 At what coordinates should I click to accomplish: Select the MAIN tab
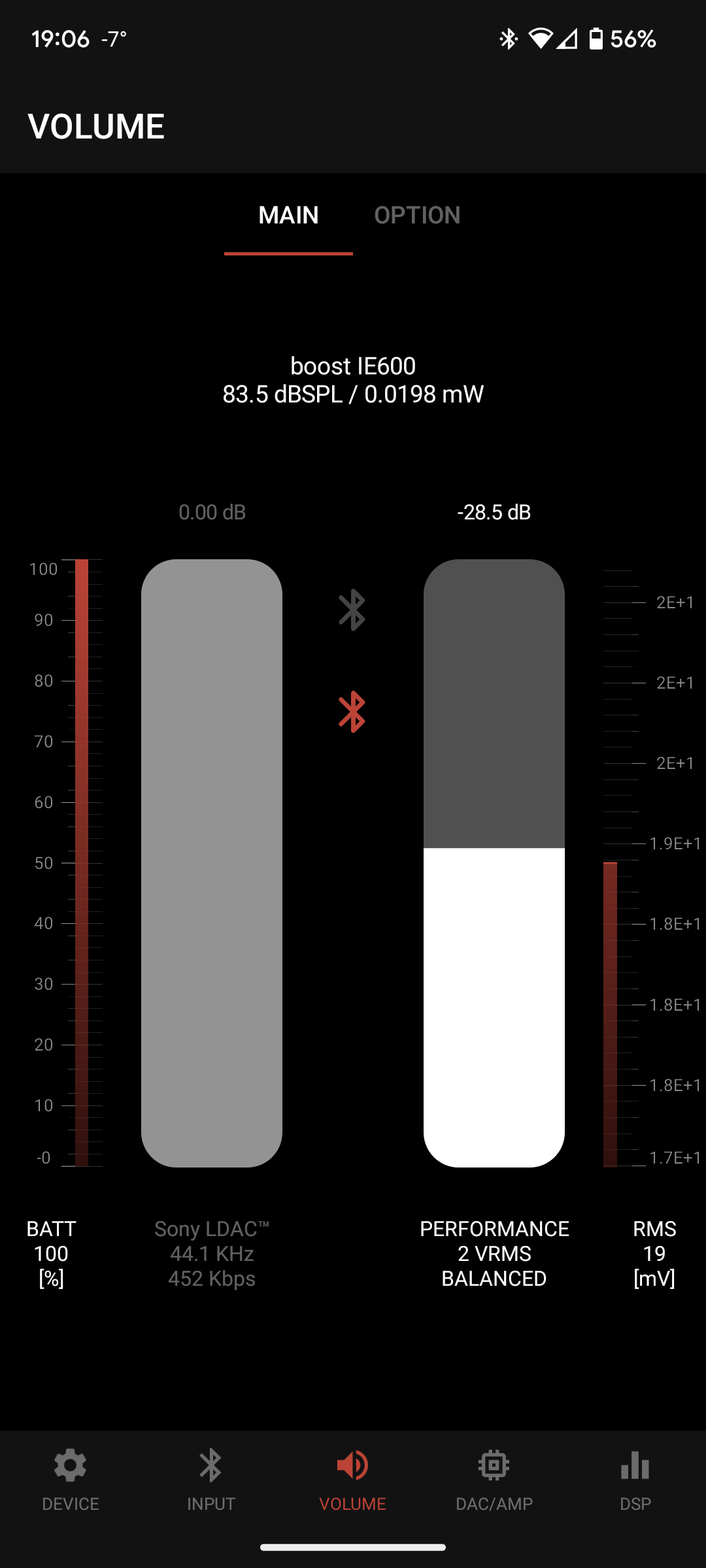click(288, 216)
